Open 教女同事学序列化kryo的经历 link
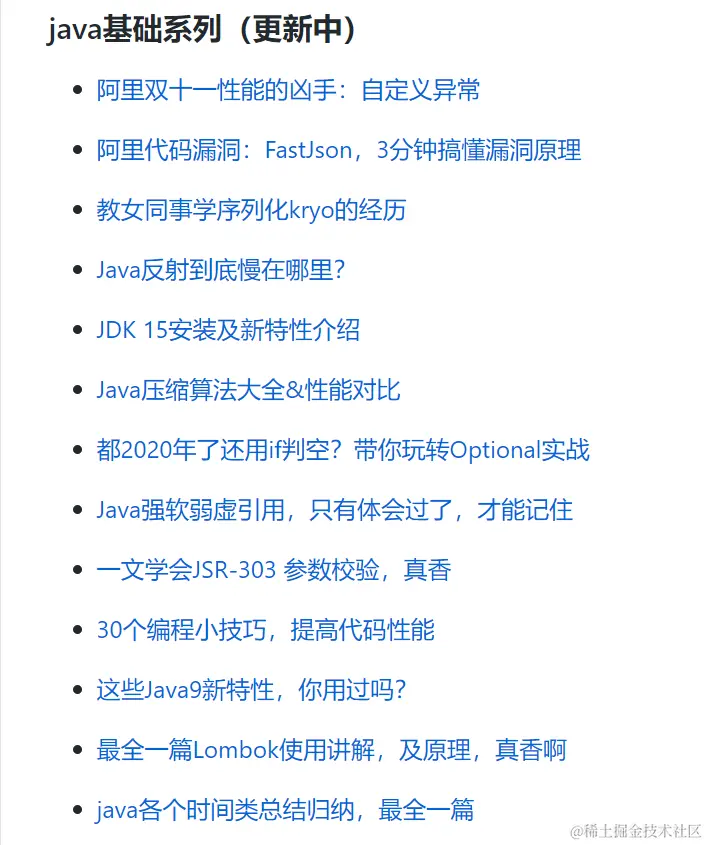This screenshot has width=707, height=845. pyautogui.click(x=251, y=210)
